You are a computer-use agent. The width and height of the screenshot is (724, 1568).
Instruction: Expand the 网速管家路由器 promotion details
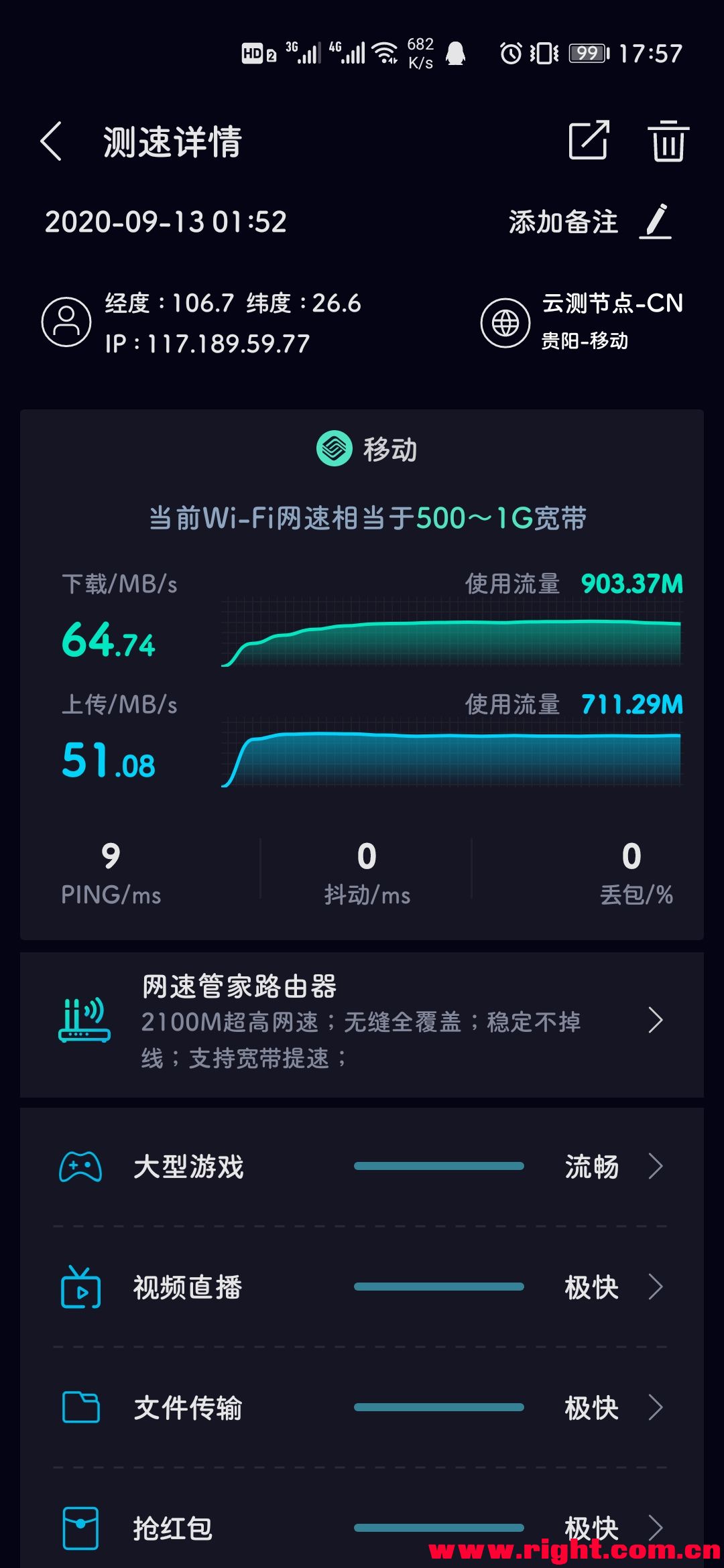656,1022
